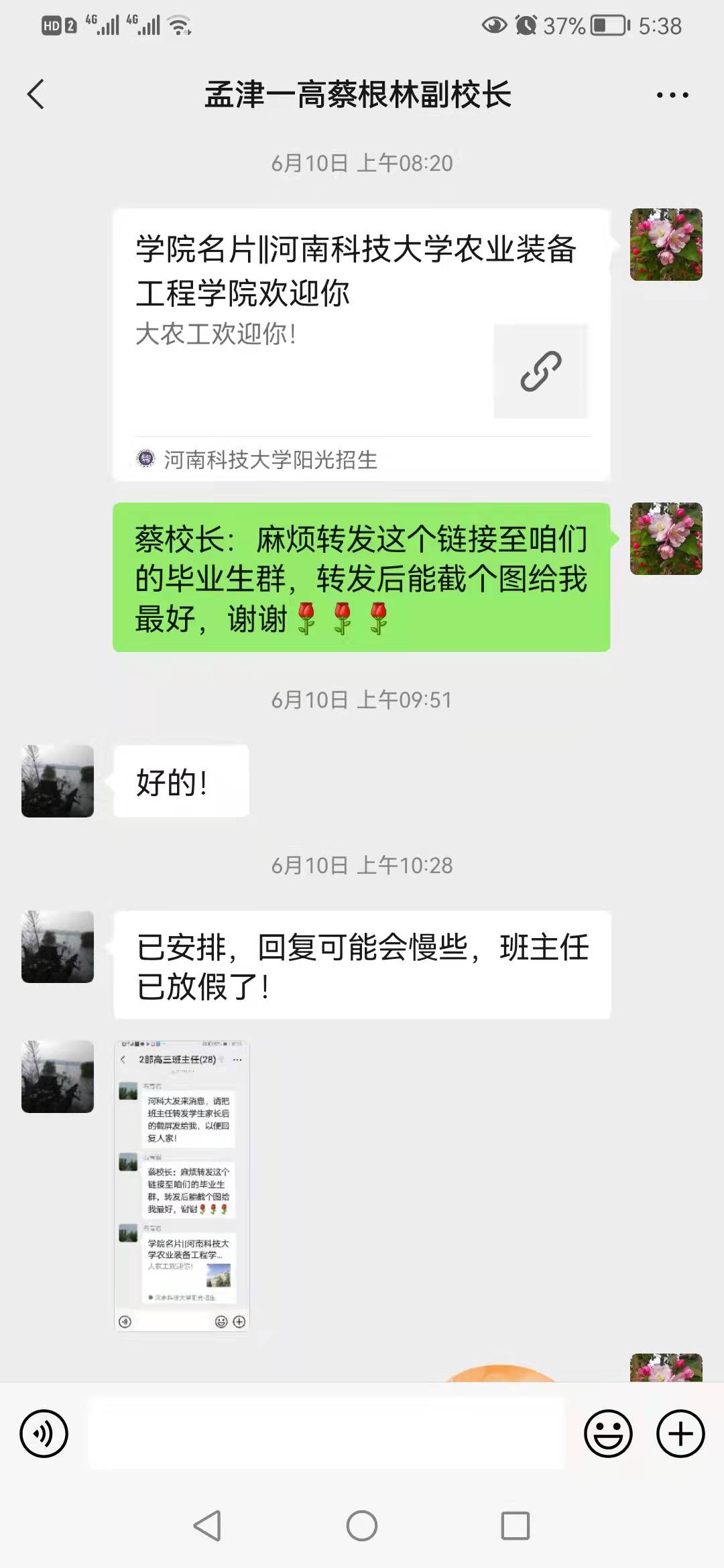
Task: View the contact's avatar beside 好的!
Action: [58, 781]
